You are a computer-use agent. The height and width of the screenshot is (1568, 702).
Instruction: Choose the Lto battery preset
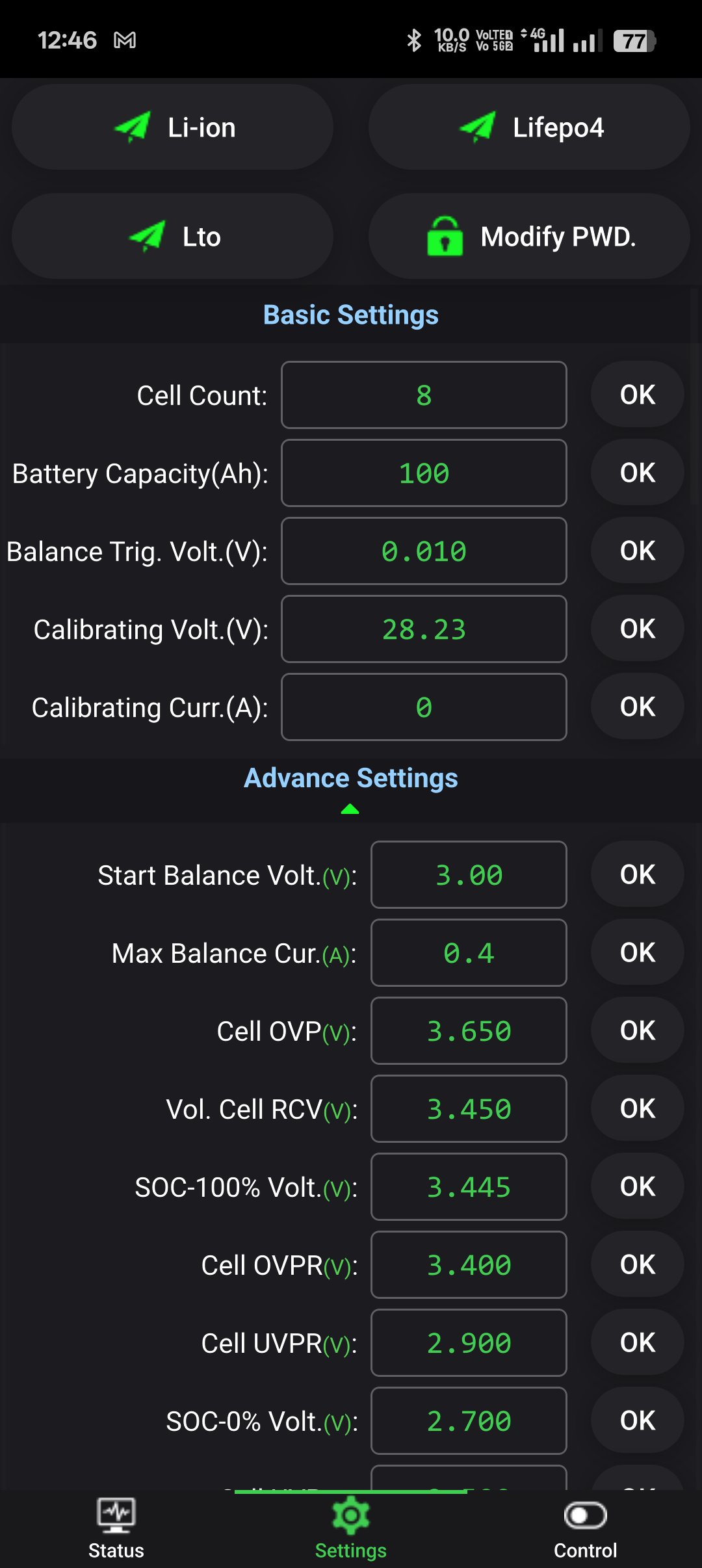coord(173,237)
